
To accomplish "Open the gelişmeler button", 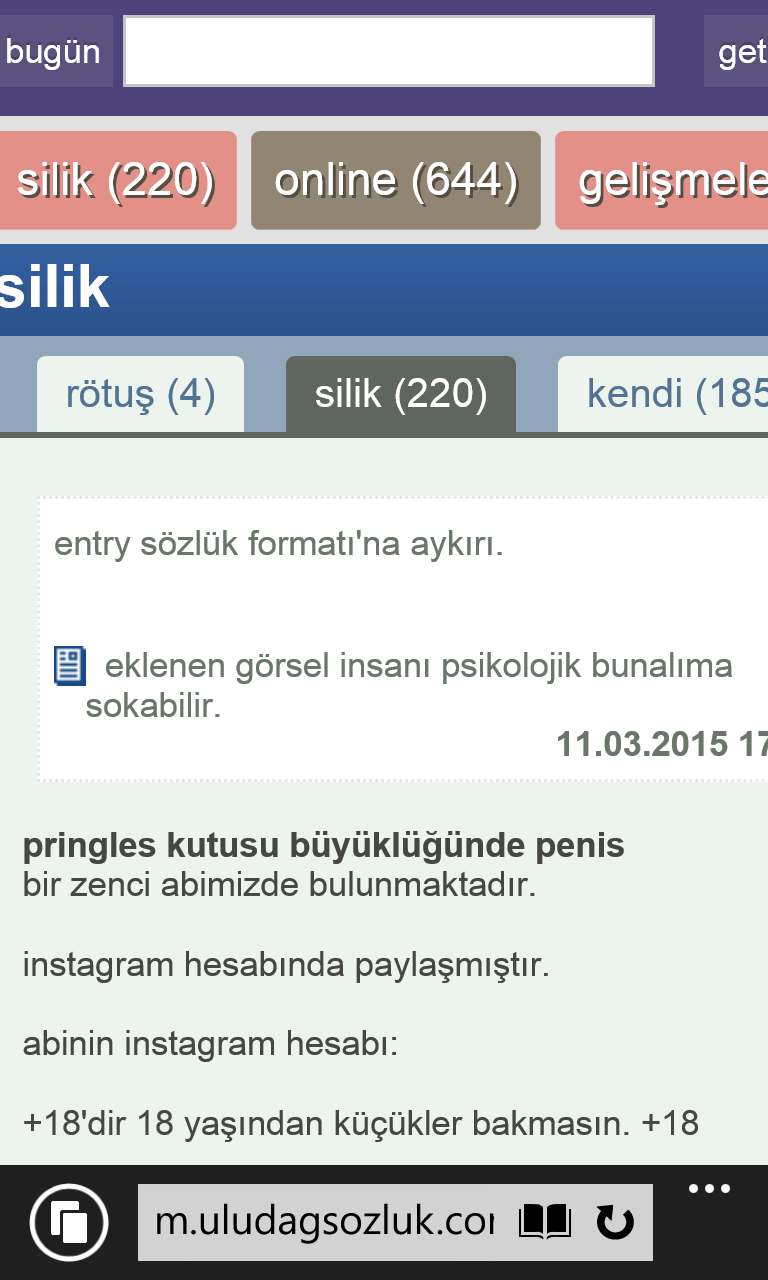I will coord(662,181).
